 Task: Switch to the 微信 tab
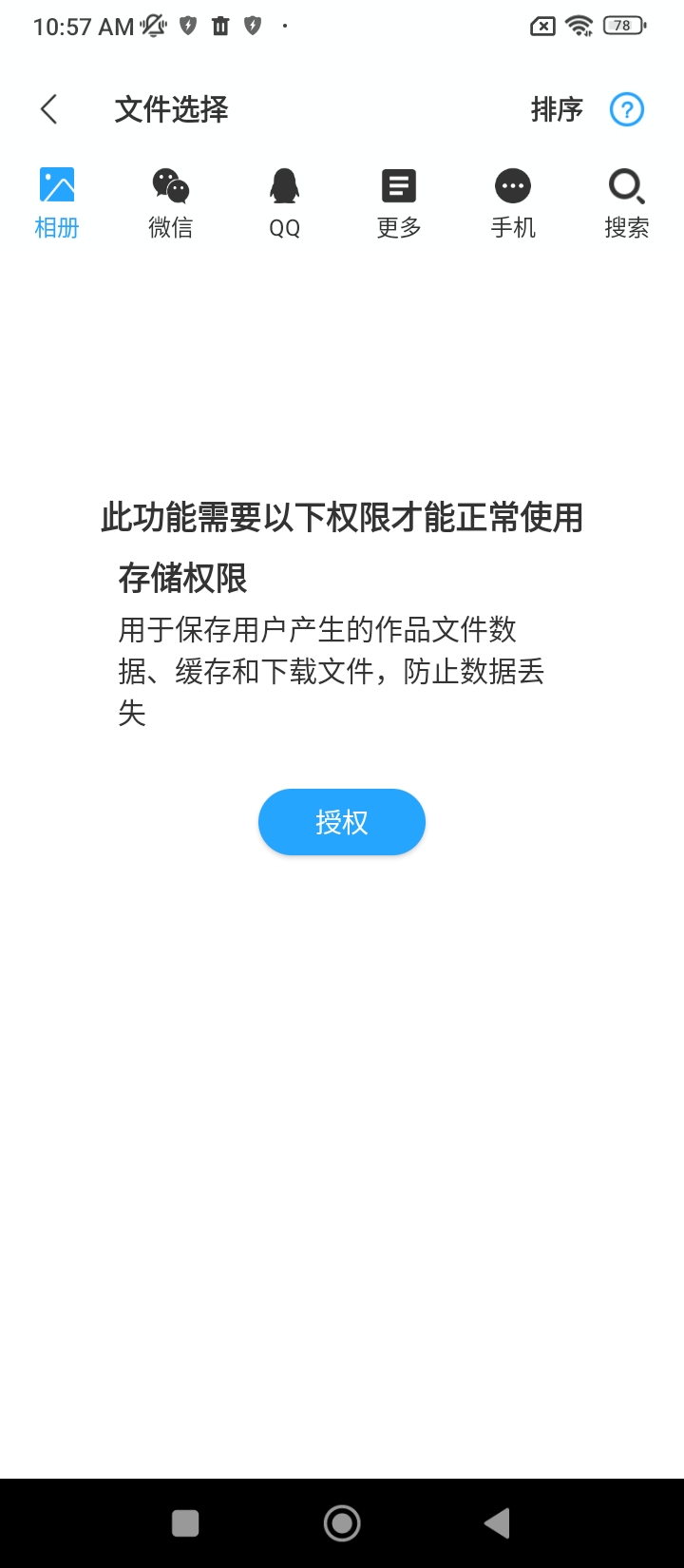tap(171, 202)
